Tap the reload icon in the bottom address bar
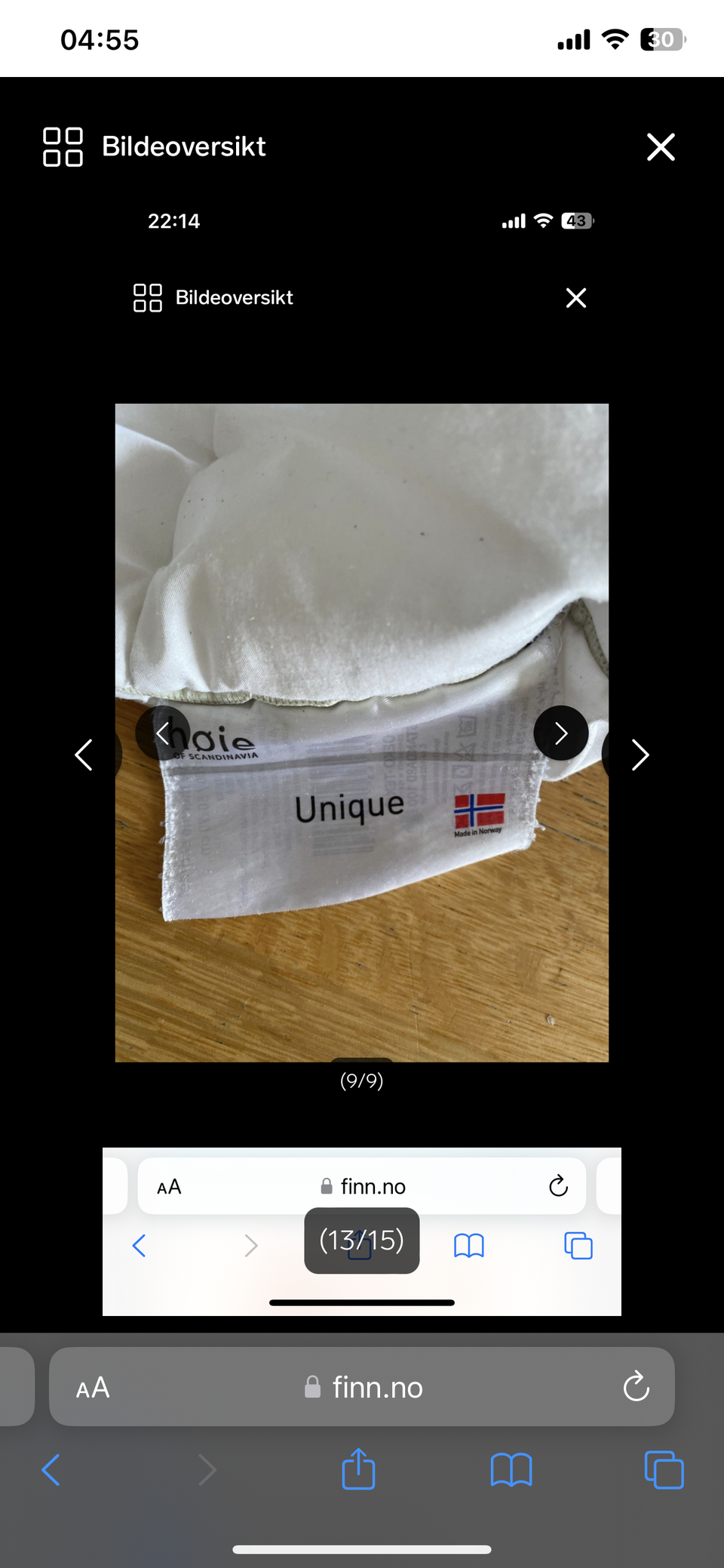 point(636,1387)
